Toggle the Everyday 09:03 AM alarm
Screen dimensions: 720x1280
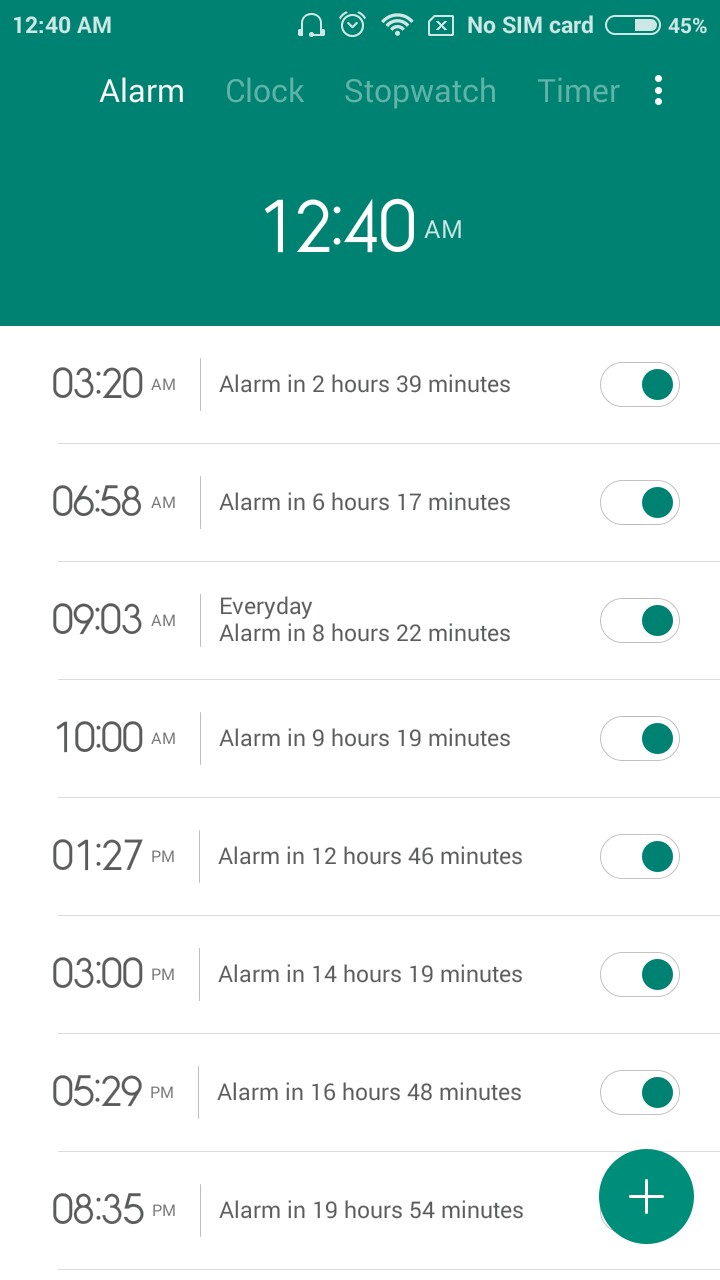pos(640,621)
